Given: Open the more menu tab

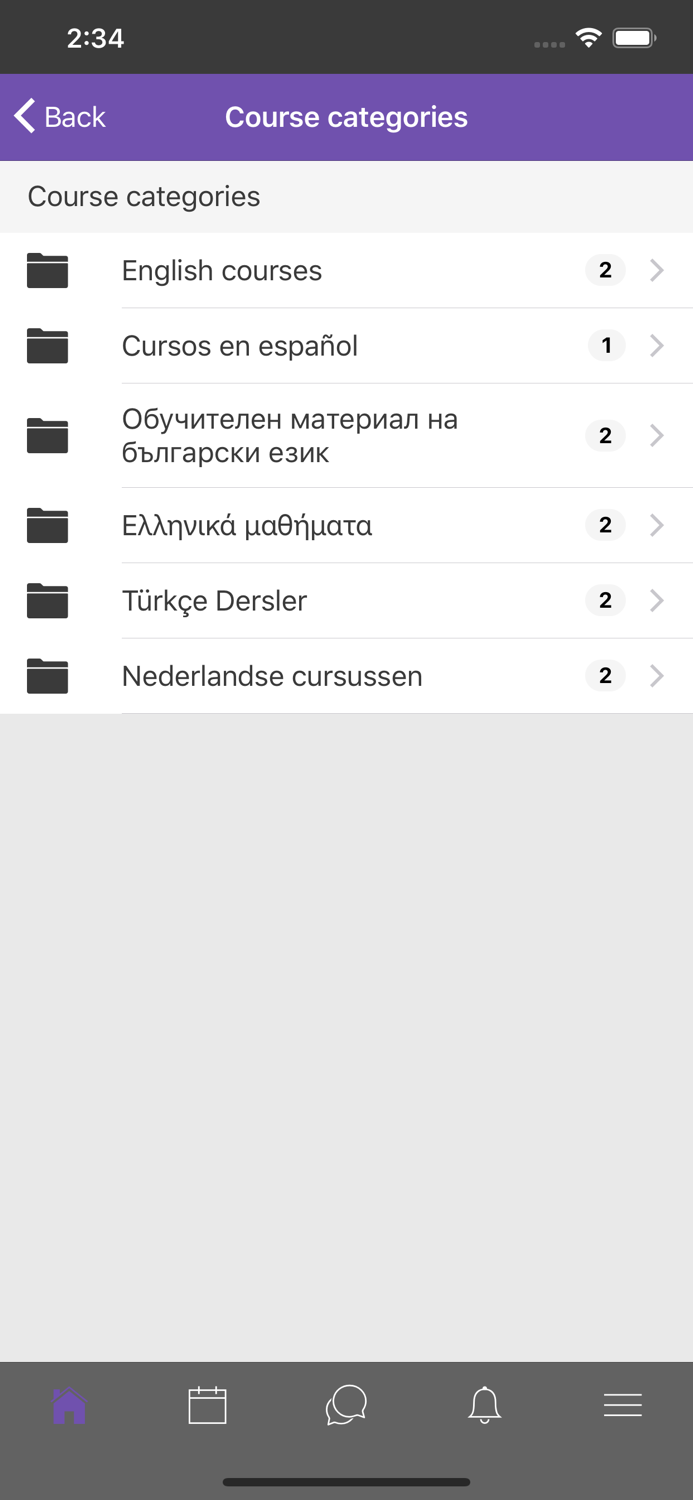Looking at the screenshot, I should click(x=623, y=1406).
